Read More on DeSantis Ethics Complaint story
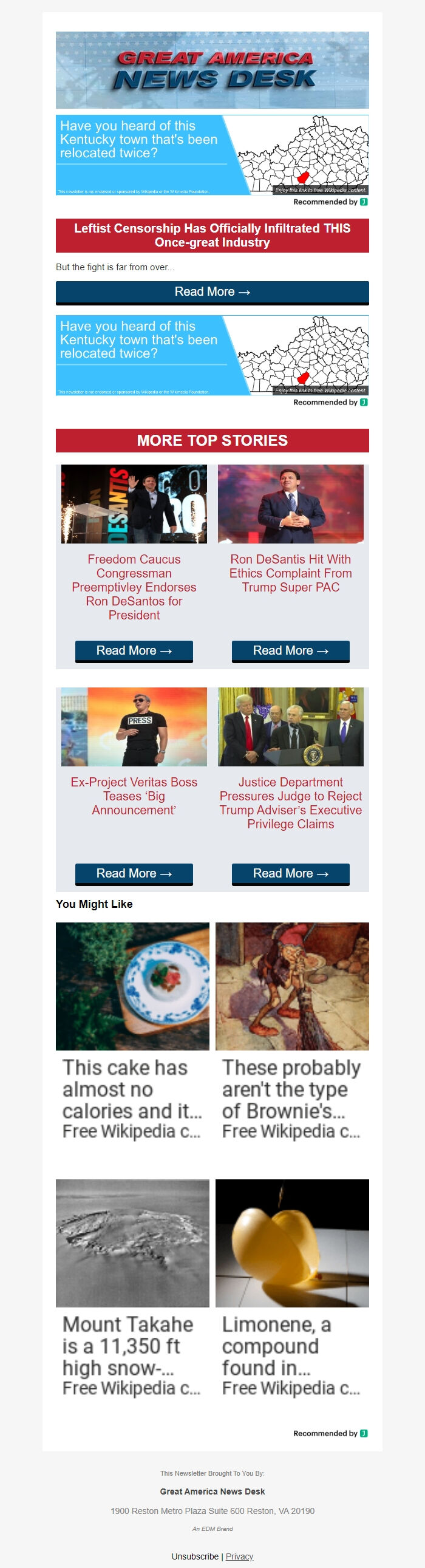425x1568 pixels. [290, 650]
